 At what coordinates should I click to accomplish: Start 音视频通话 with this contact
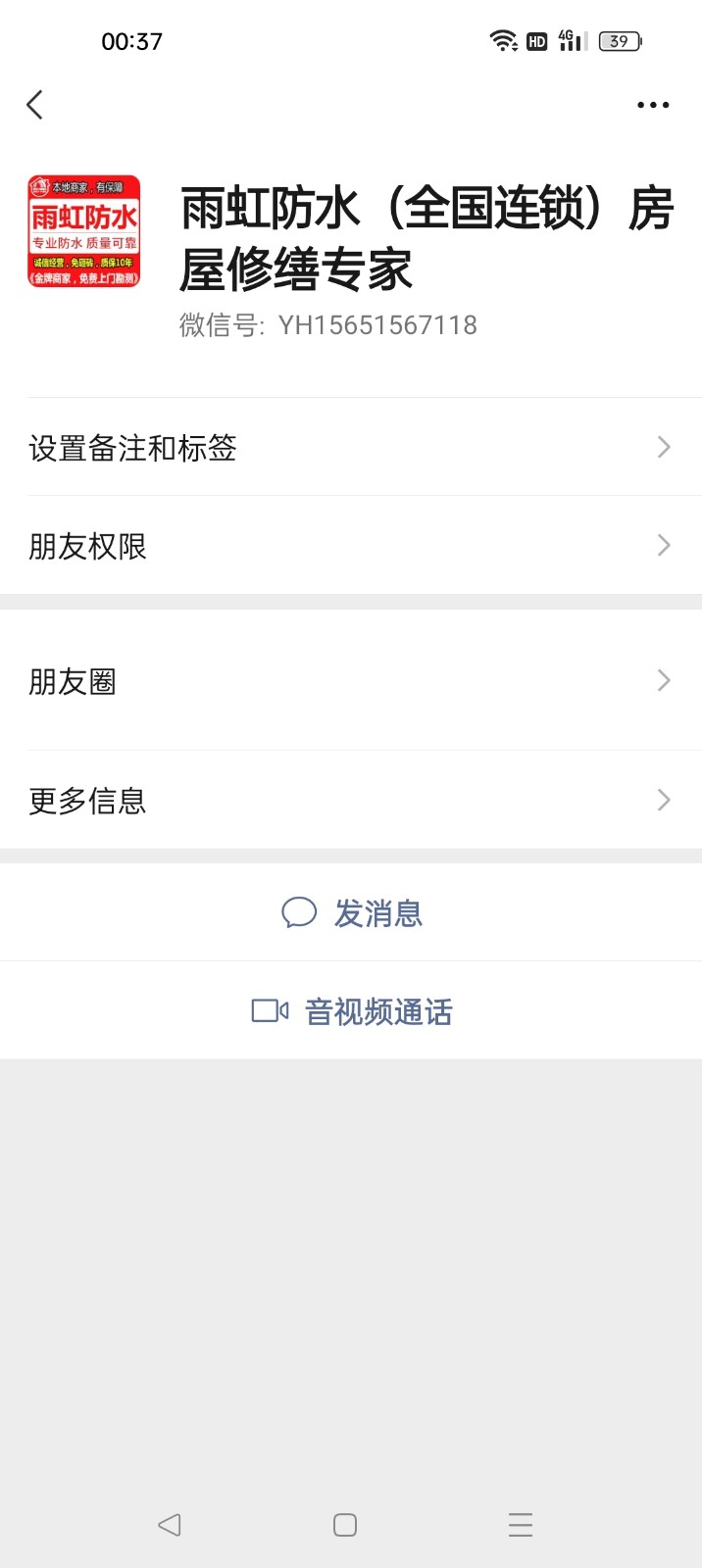[353, 1011]
